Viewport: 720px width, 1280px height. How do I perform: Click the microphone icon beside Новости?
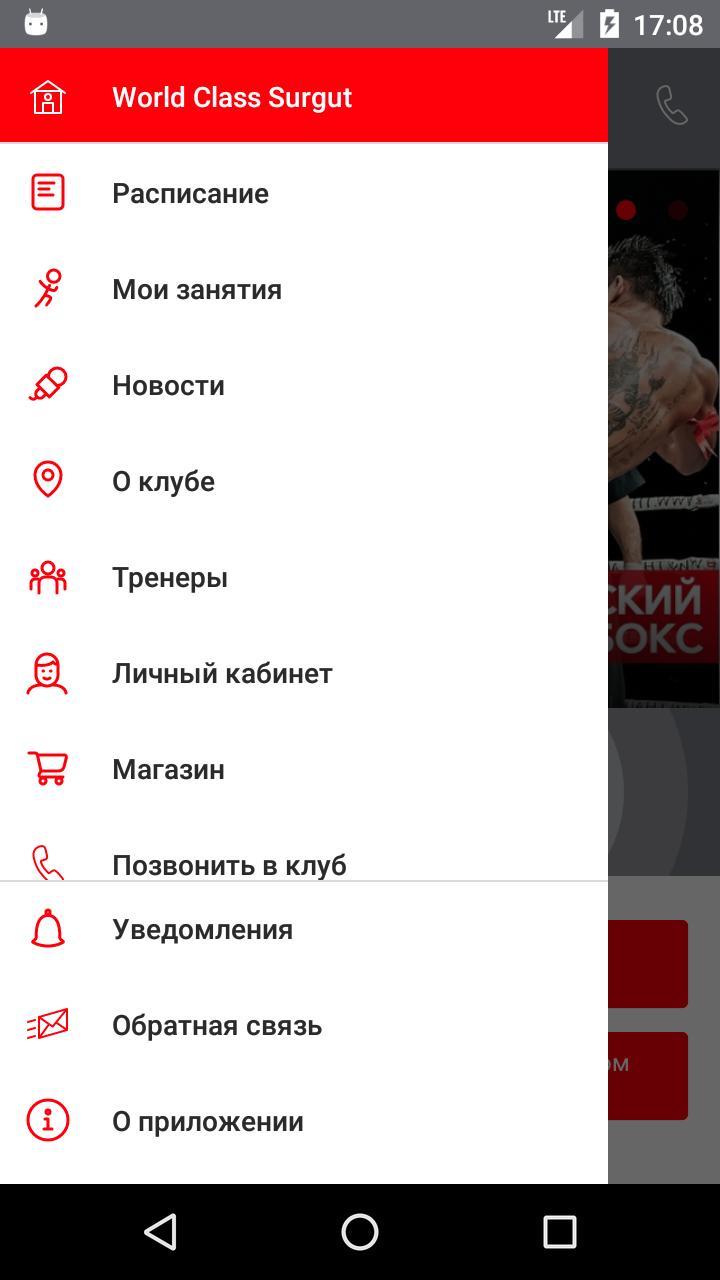point(45,384)
